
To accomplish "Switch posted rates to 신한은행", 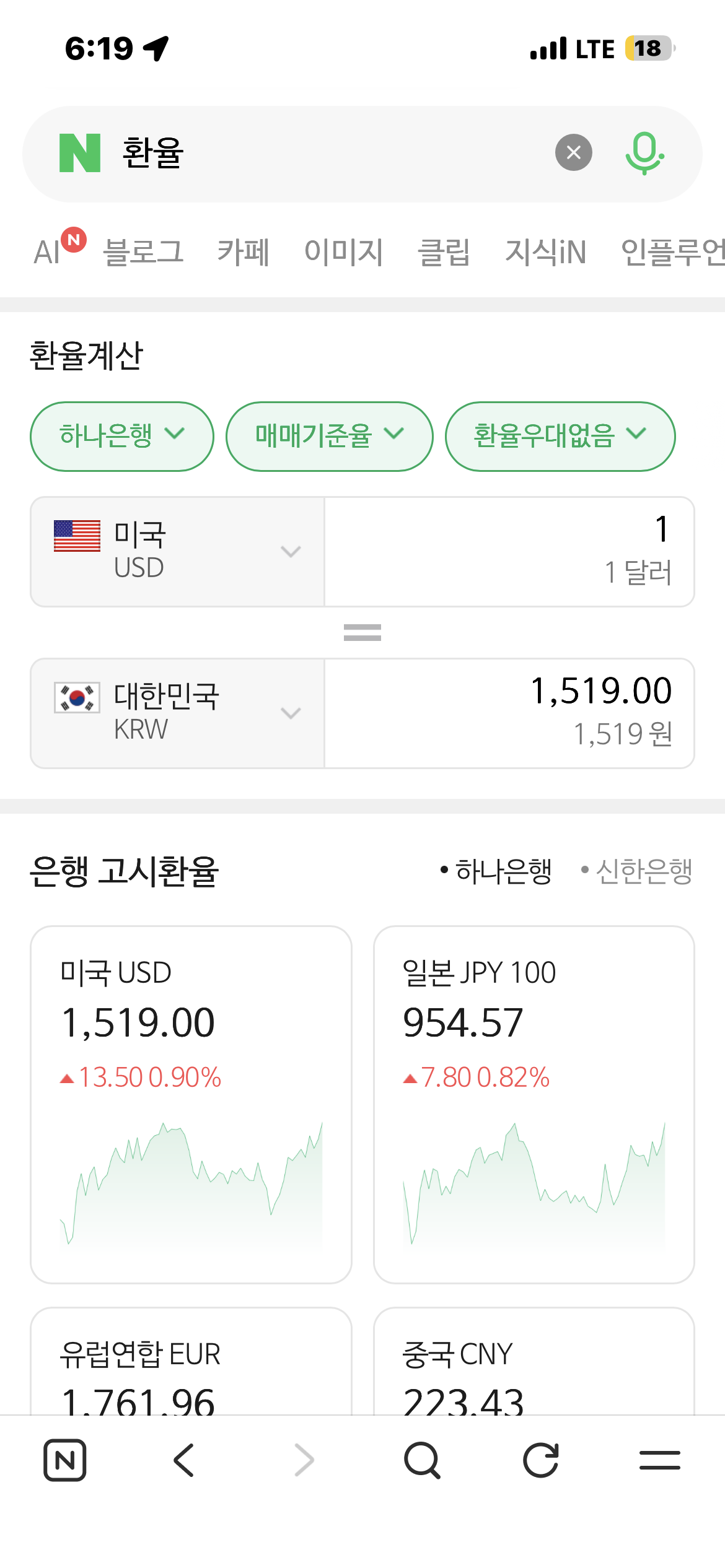I will pos(636,871).
